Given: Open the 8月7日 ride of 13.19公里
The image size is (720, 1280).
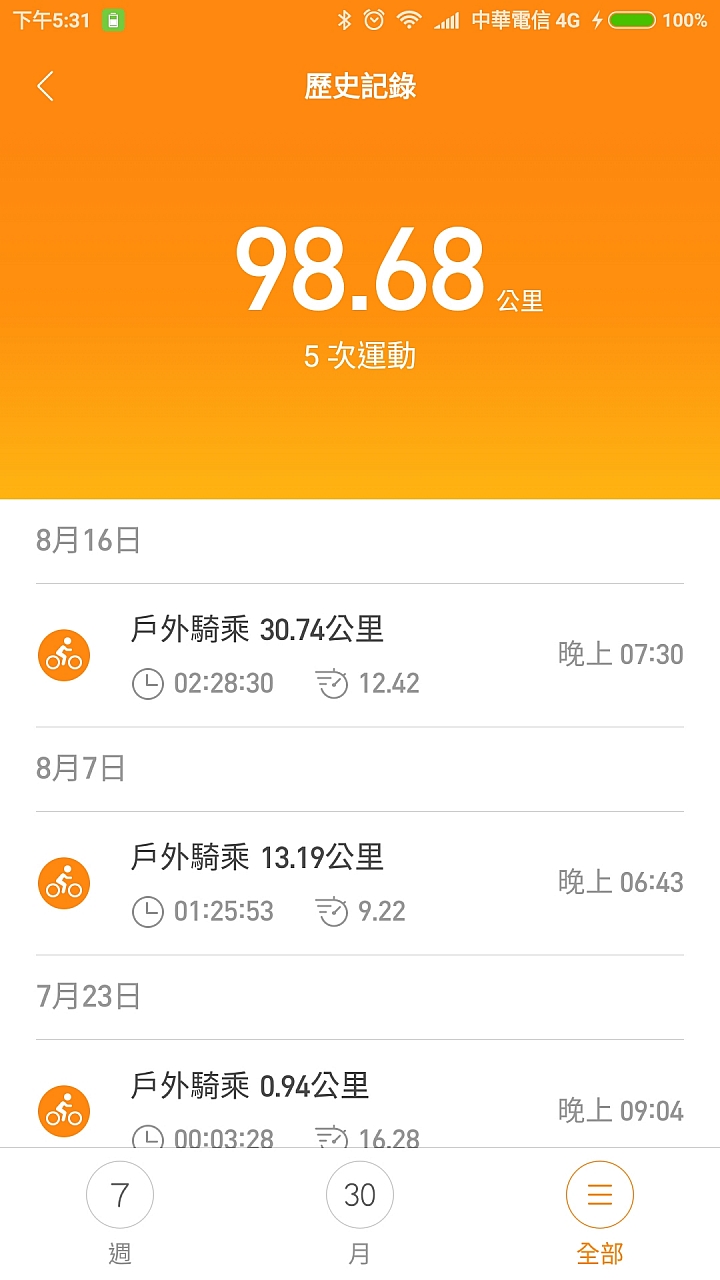Looking at the screenshot, I should coord(360,883).
